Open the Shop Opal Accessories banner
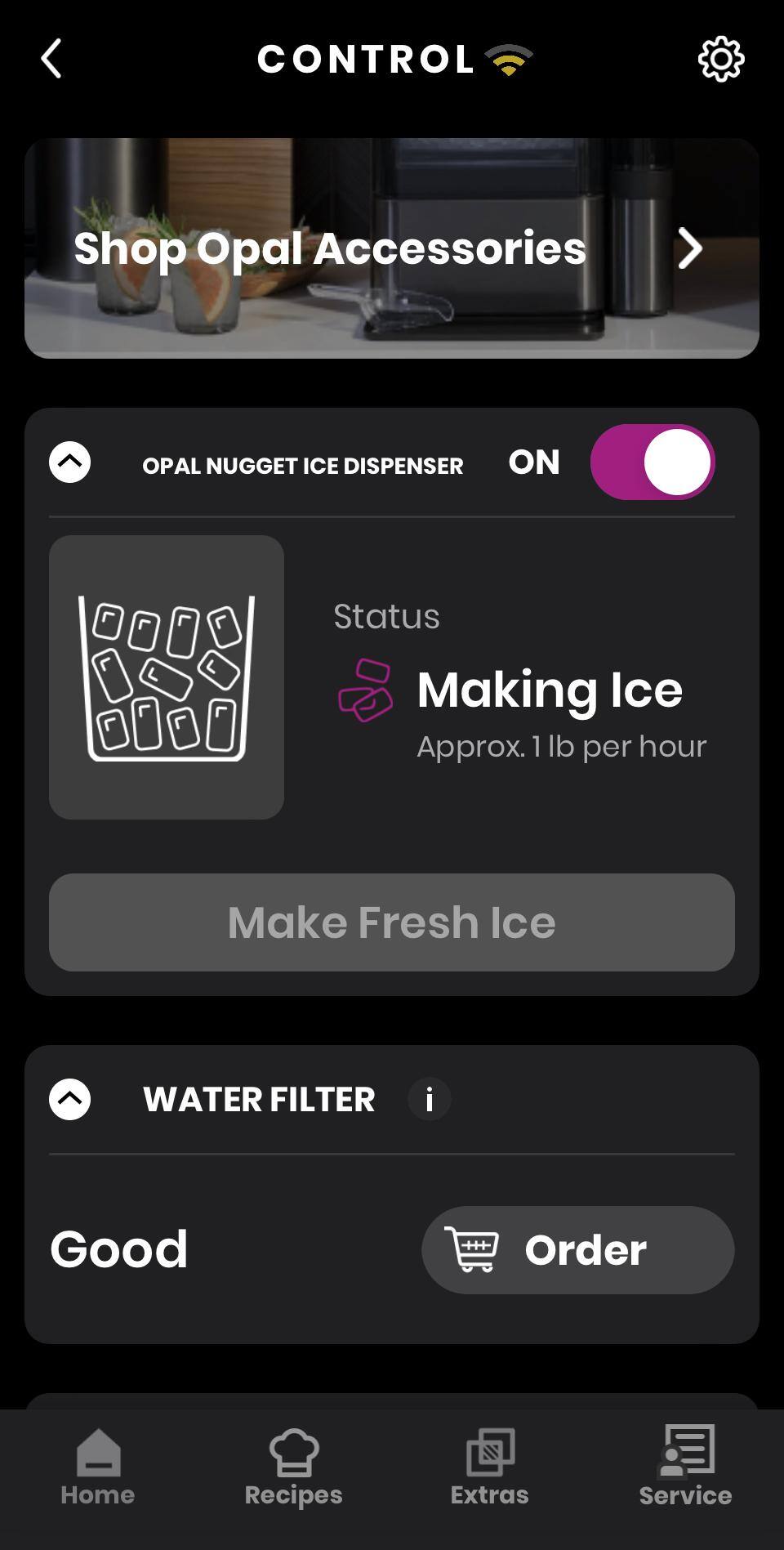 pos(392,248)
